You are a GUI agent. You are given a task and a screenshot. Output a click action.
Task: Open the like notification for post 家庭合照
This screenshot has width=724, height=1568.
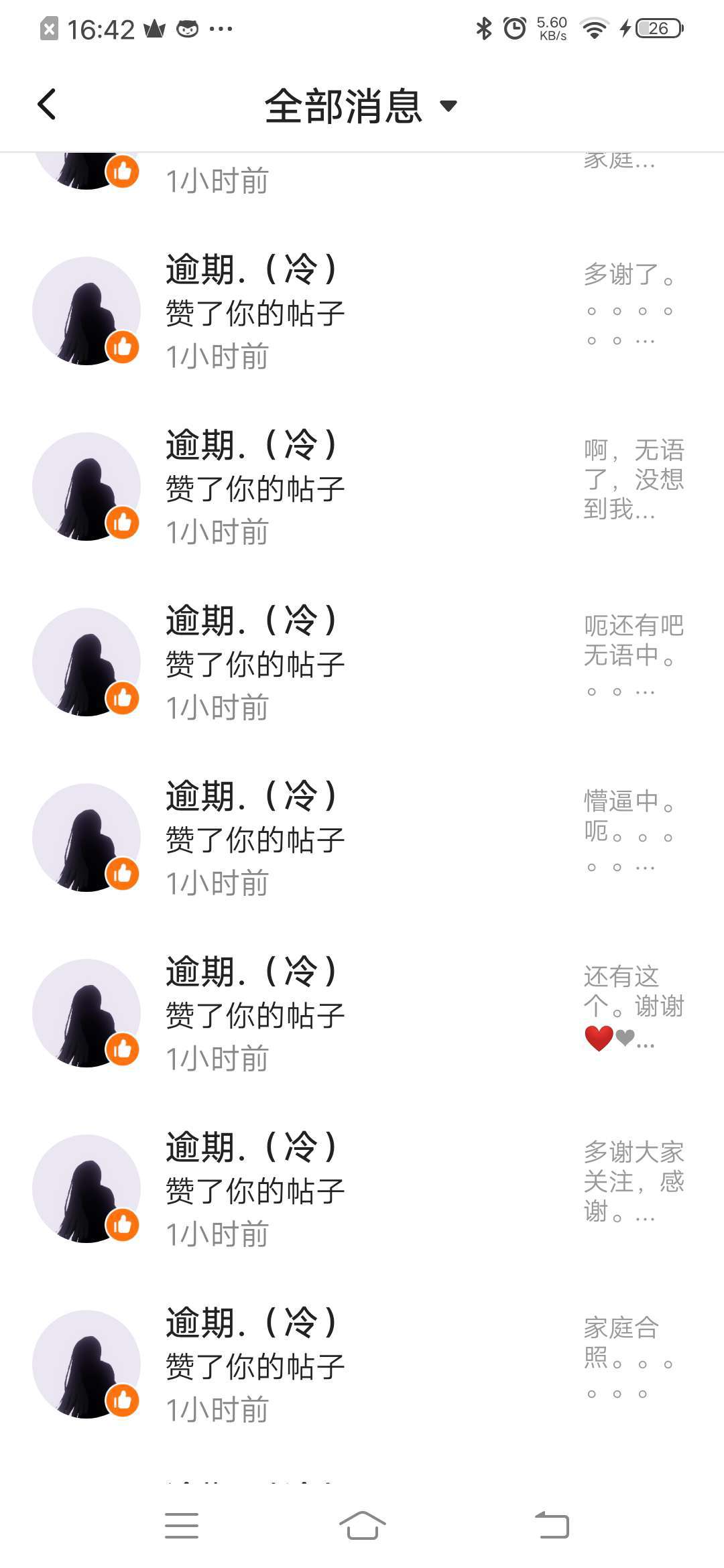coord(362,1364)
